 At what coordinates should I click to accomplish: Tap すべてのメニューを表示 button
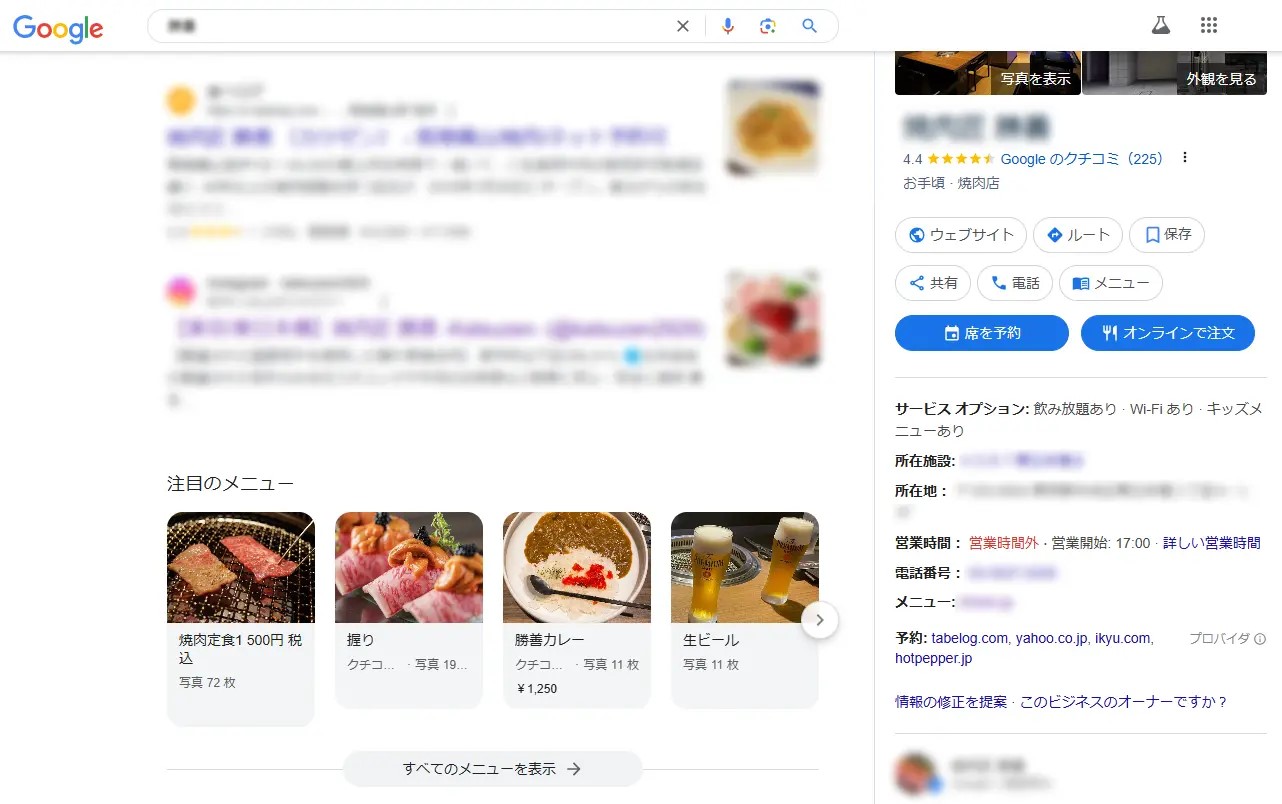coord(492,769)
